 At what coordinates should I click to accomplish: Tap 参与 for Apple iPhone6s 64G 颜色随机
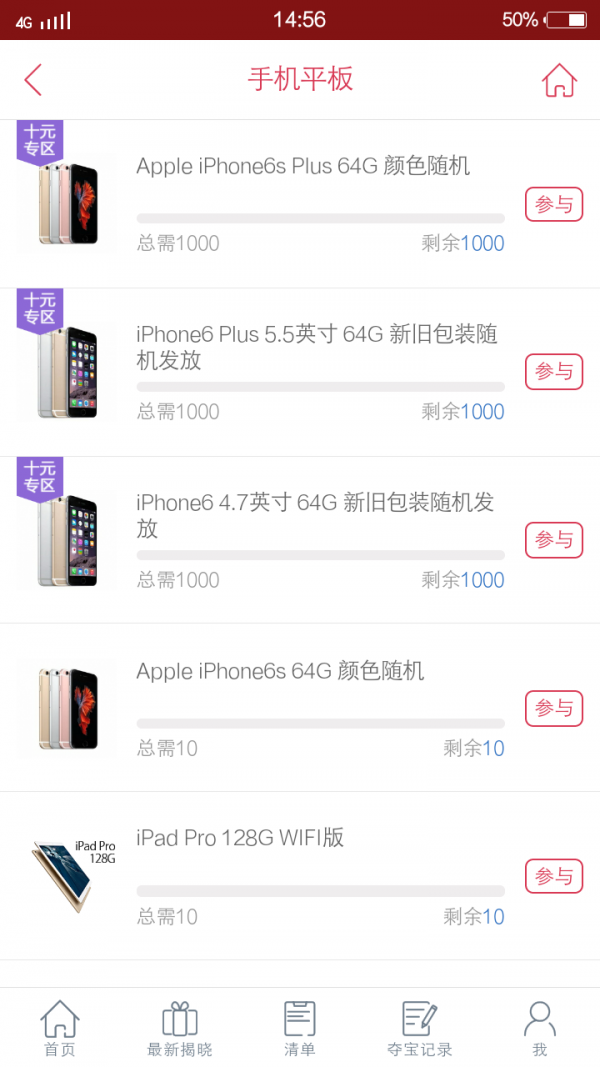[x=554, y=708]
